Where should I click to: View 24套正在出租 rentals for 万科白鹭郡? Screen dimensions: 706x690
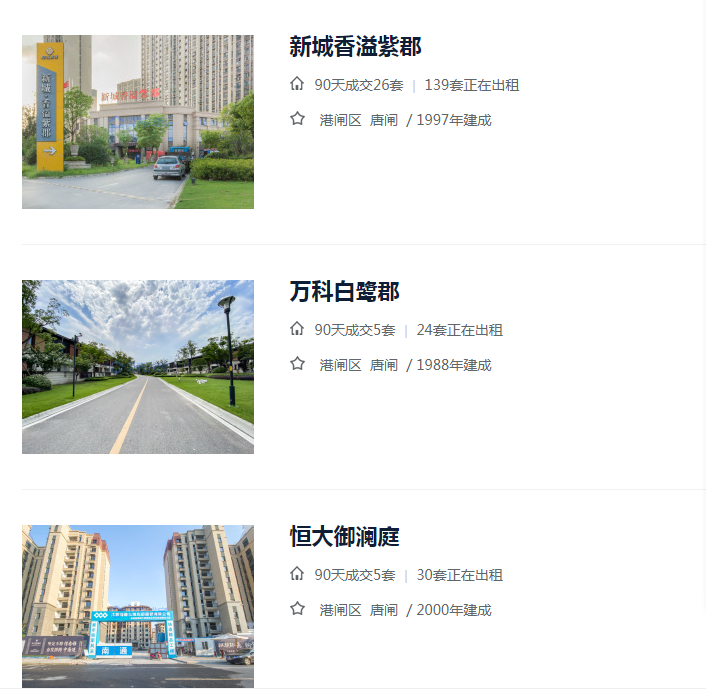pyautogui.click(x=459, y=330)
